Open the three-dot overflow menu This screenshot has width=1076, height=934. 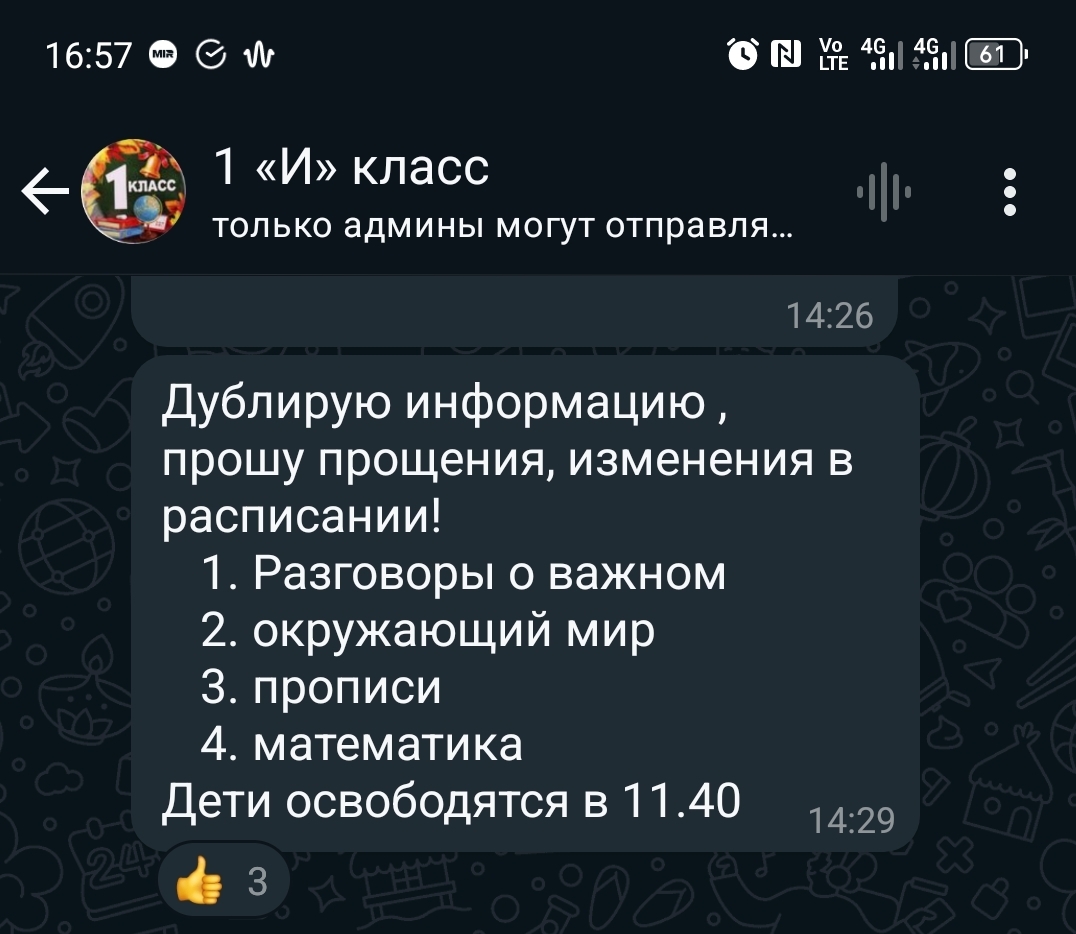click(1010, 192)
